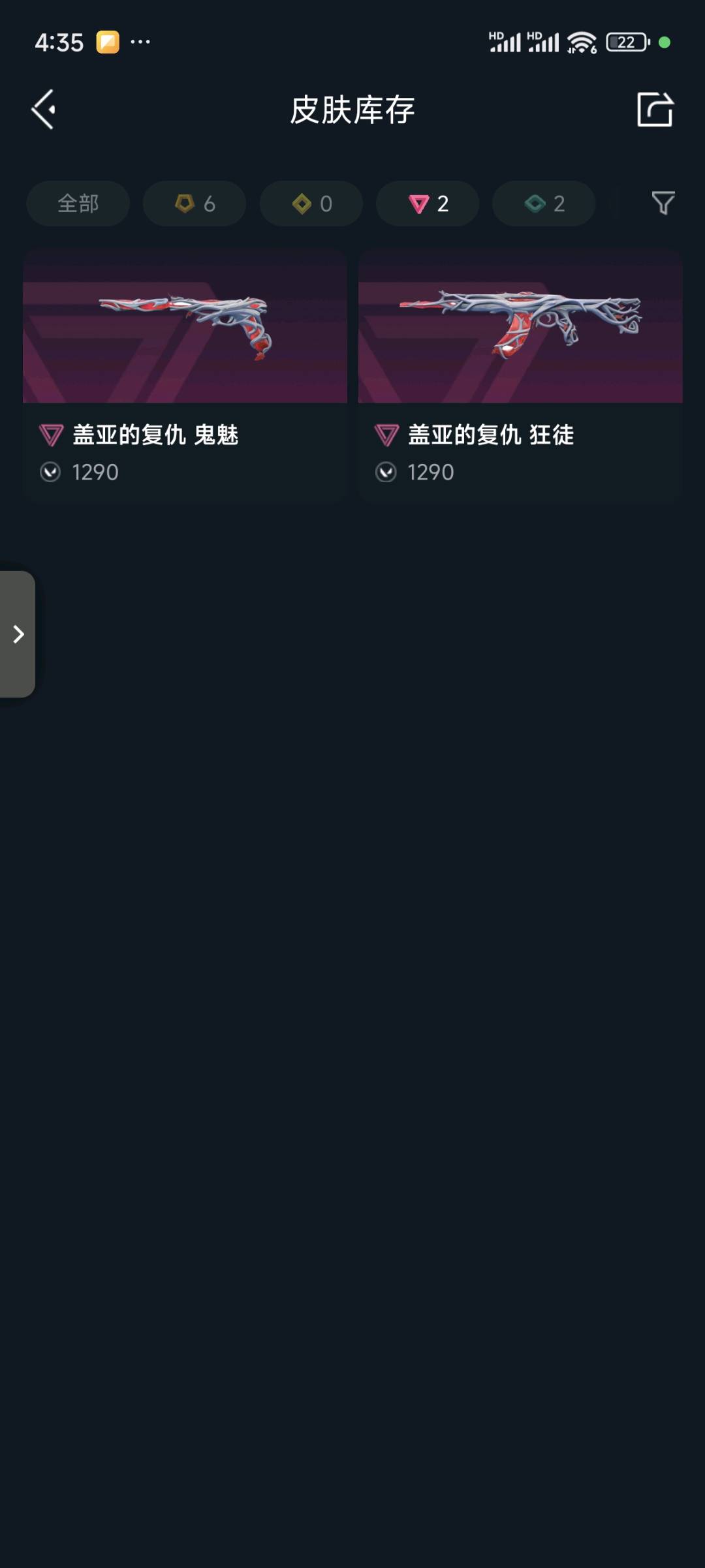705x1568 pixels.
Task: Show the gold-tier skins chip with 6
Action: [195, 204]
